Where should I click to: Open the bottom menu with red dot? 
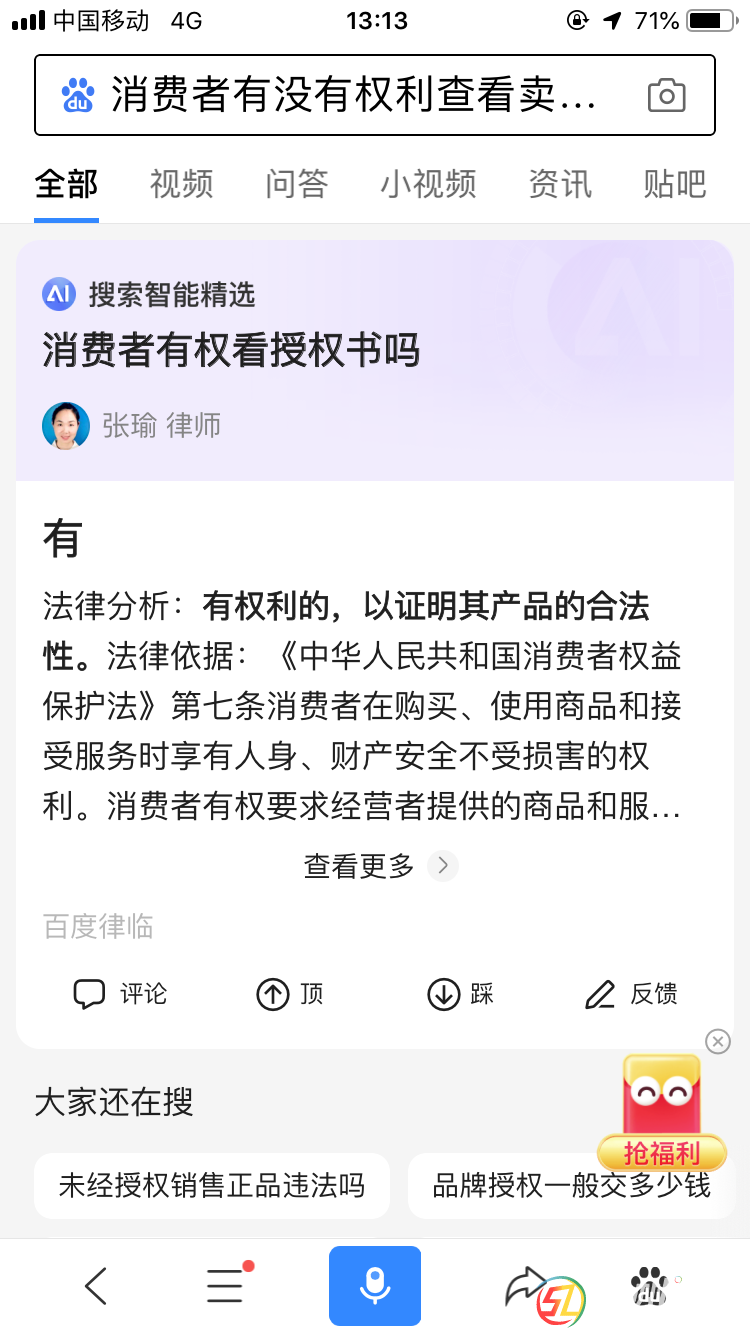pyautogui.click(x=226, y=1286)
